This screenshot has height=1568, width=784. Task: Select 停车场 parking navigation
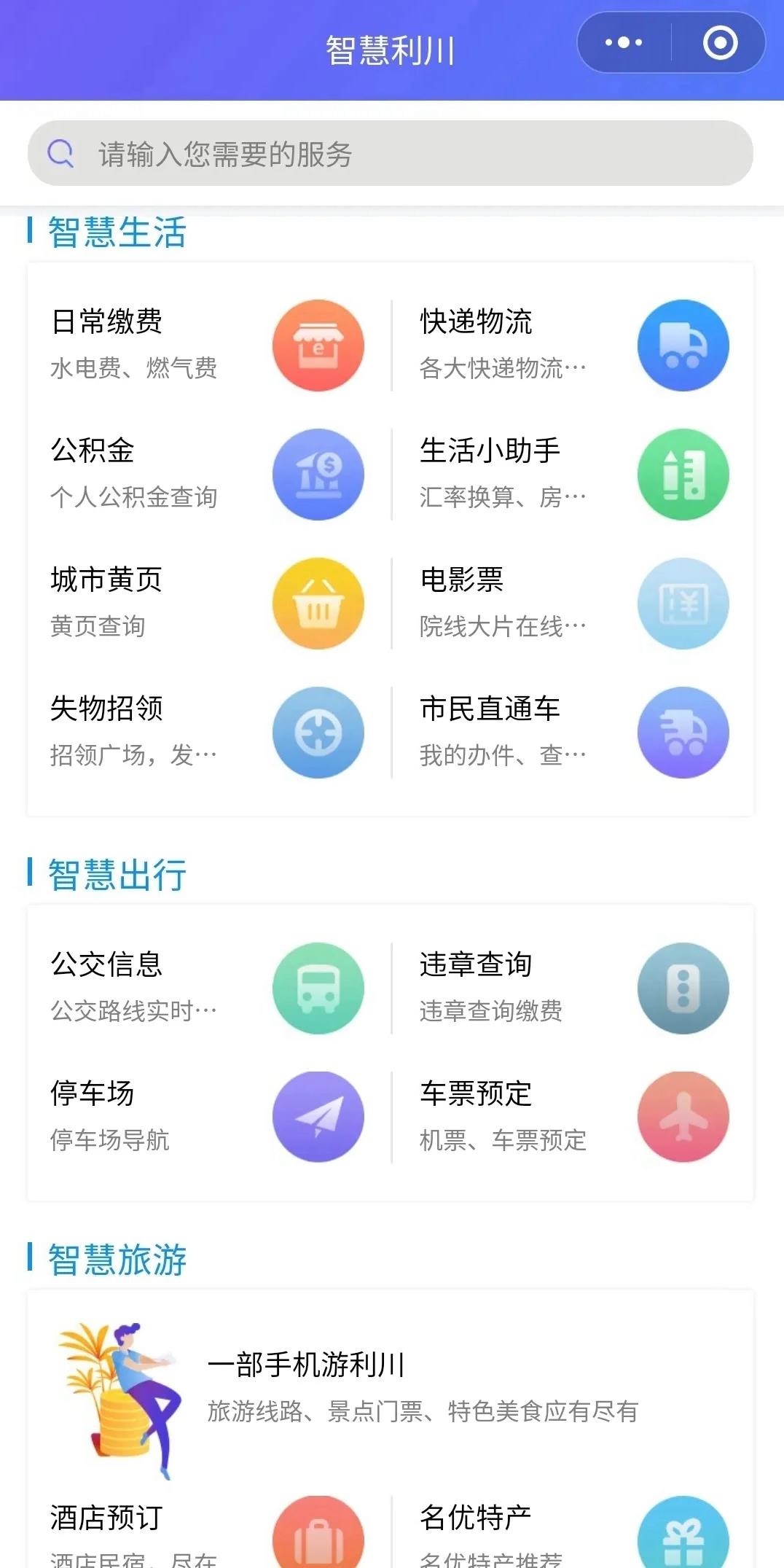[208, 1117]
